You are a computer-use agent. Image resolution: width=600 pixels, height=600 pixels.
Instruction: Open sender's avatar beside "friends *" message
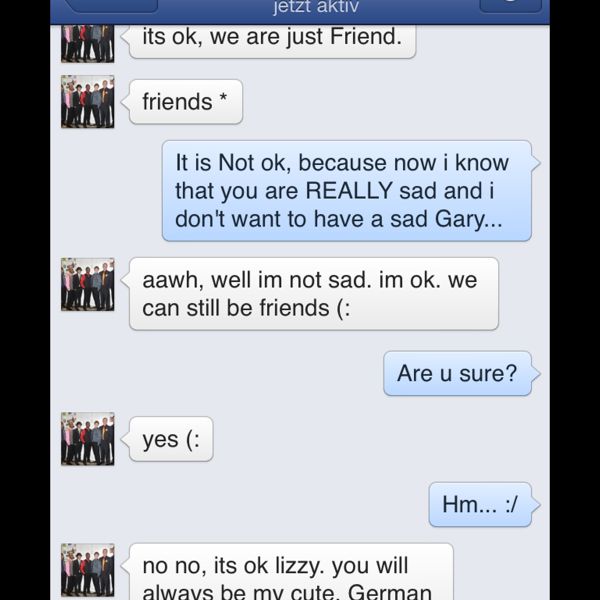[x=88, y=101]
